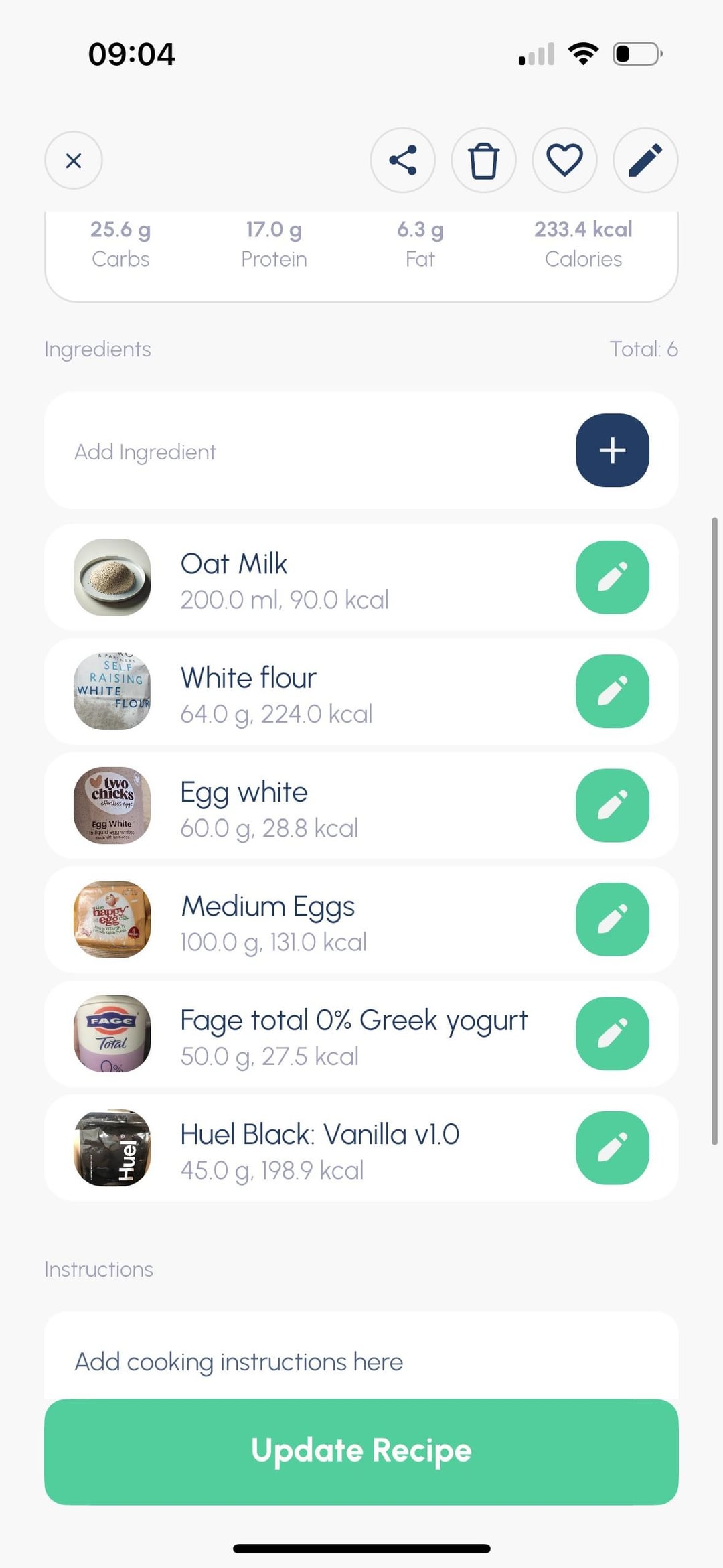This screenshot has height=1568, width=723.
Task: Edit the Fage total 0% Greek yogurt entry
Action: tap(612, 1034)
